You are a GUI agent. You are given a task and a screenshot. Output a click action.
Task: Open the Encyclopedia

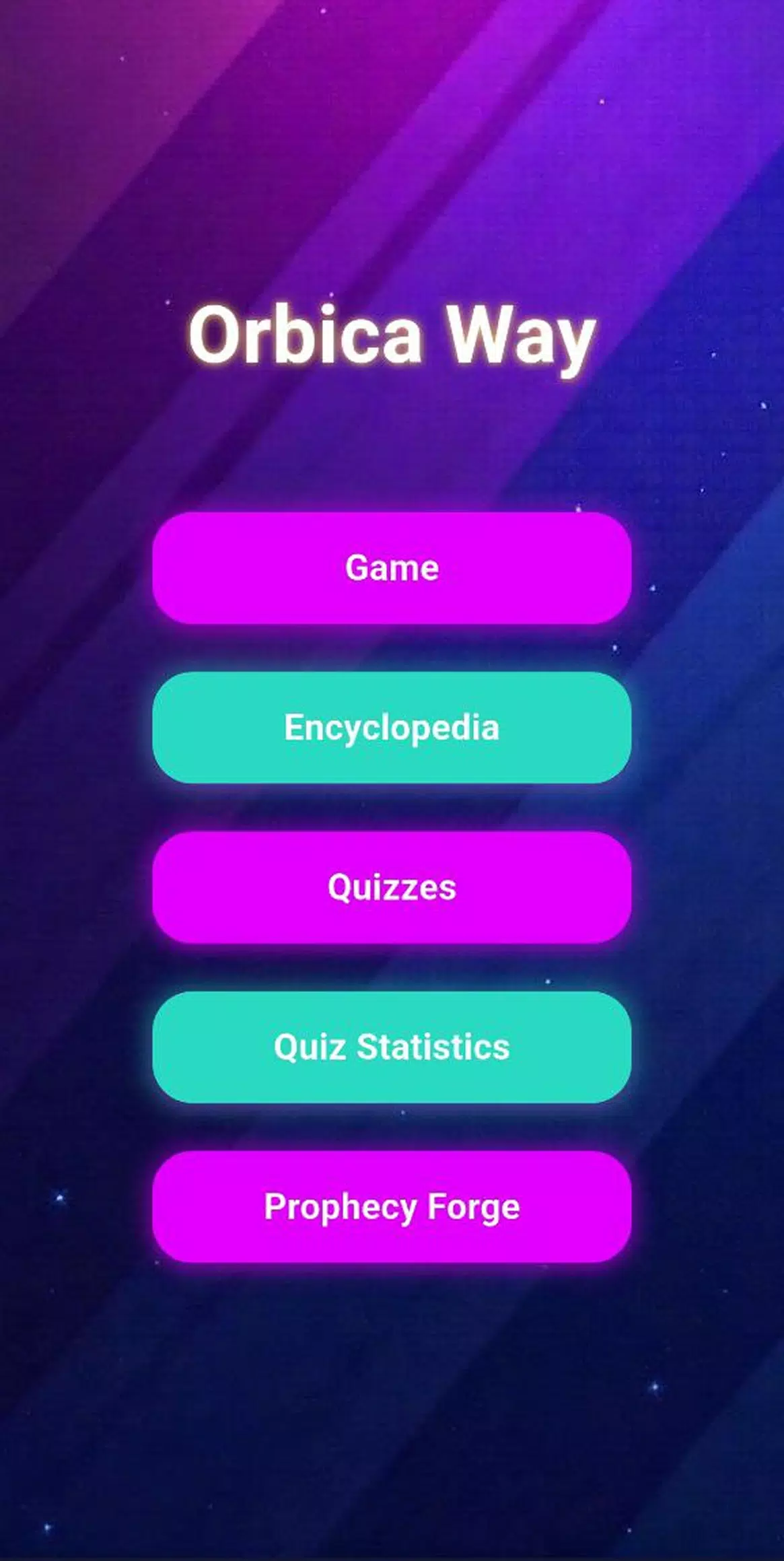[x=392, y=727]
